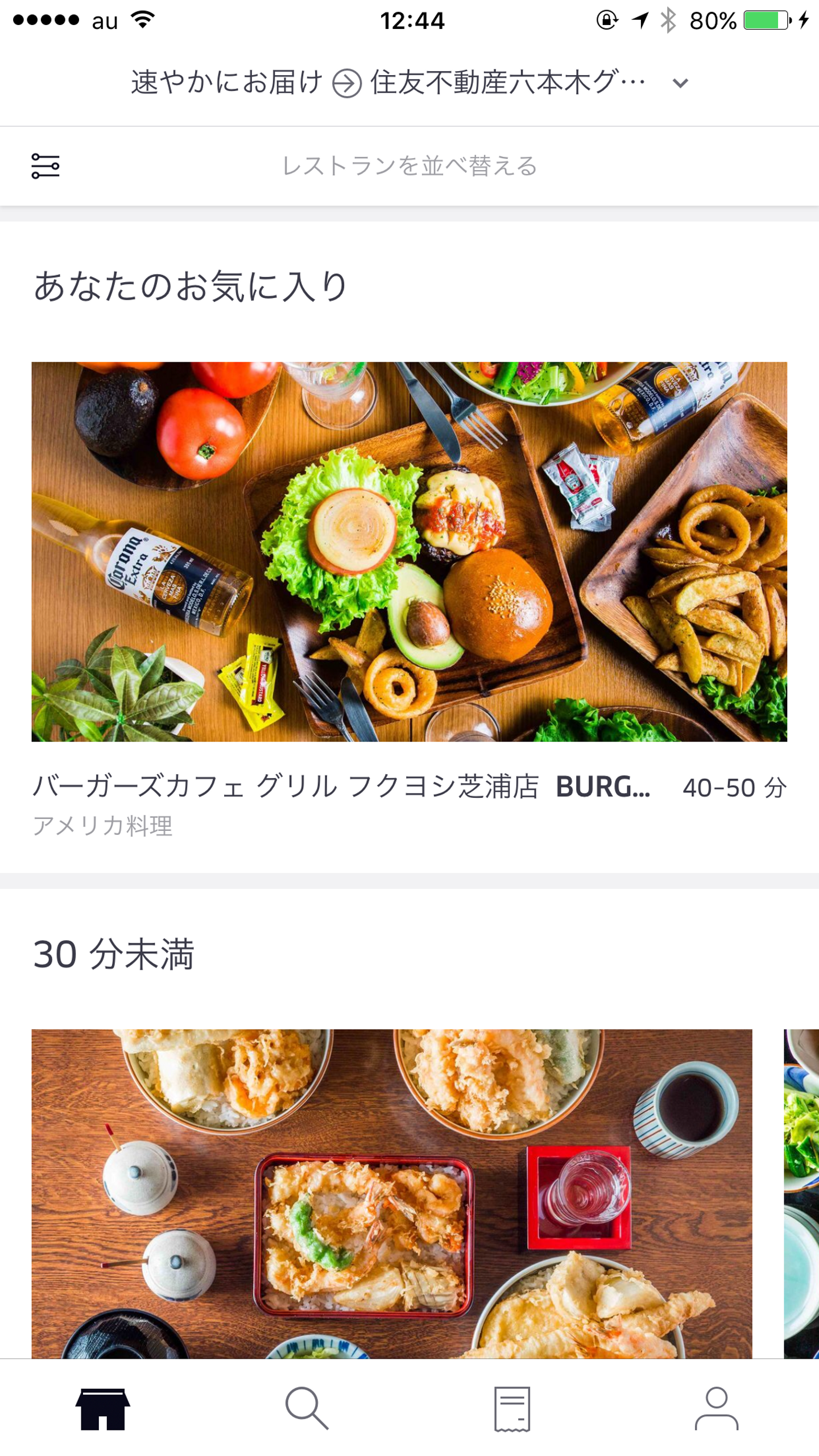This screenshot has height=1456, width=819.
Task: Expand the delivery address dropdown
Action: 680,83
